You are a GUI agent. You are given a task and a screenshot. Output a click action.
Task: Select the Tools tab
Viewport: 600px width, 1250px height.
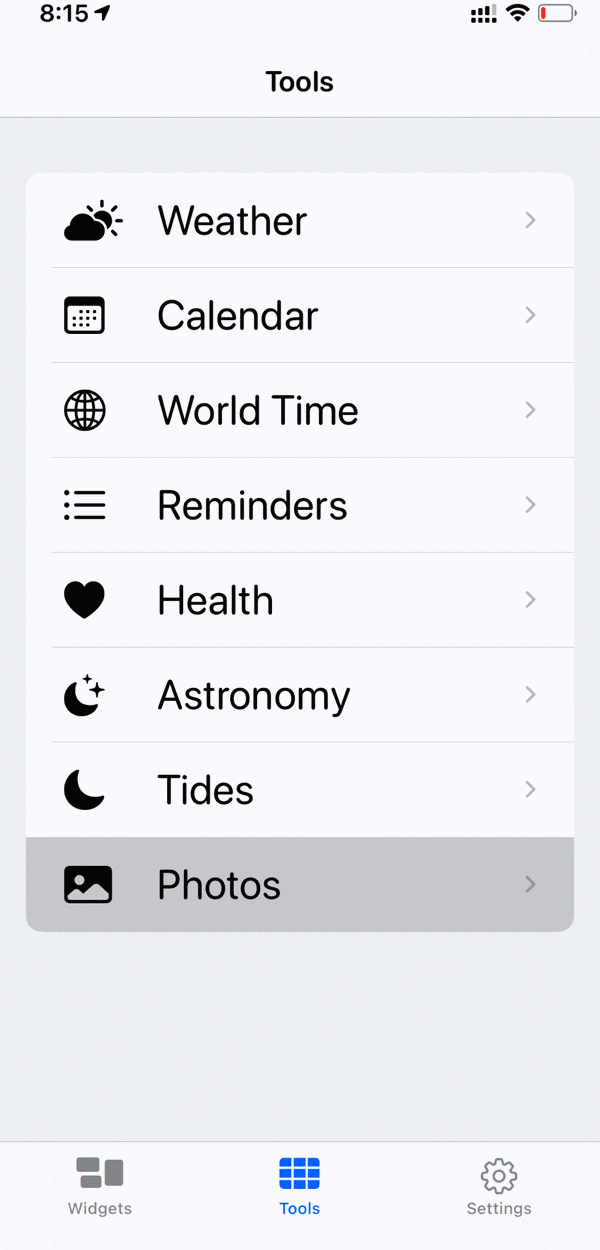pyautogui.click(x=300, y=1187)
